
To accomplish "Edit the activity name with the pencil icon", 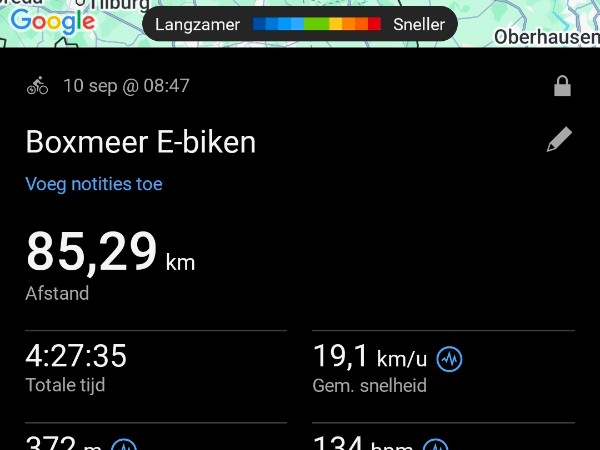I will [559, 140].
